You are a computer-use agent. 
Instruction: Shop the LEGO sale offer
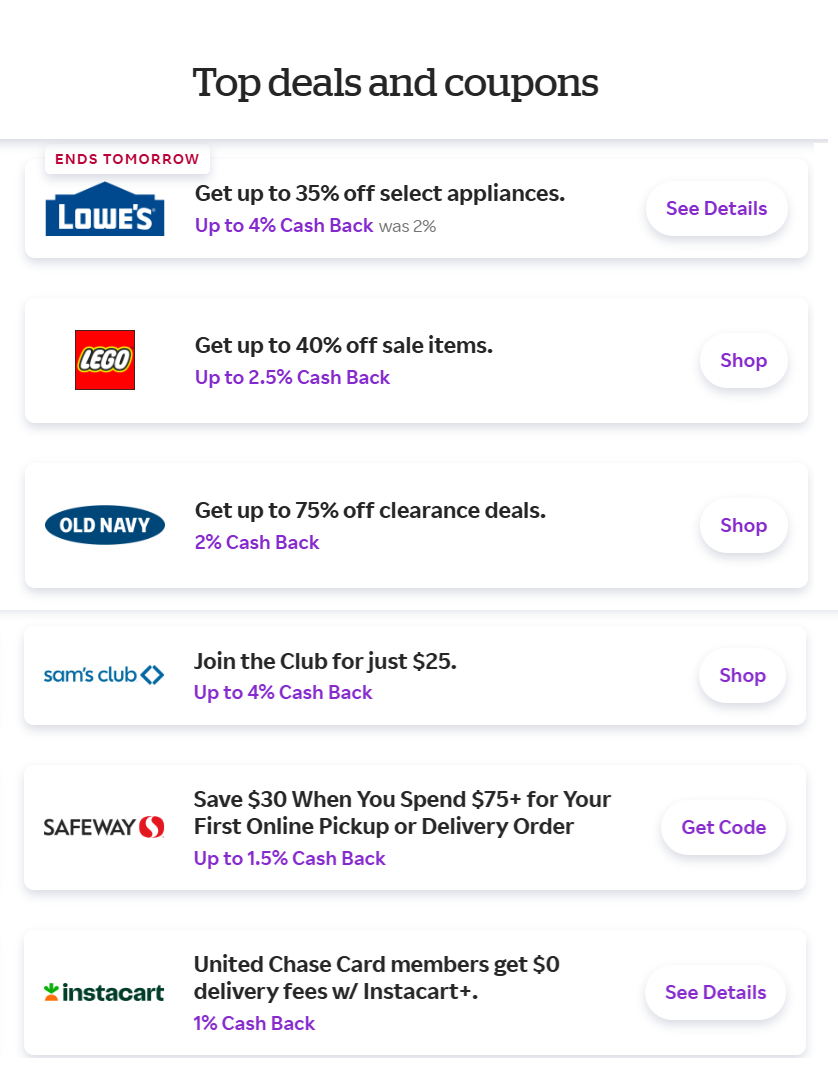[x=743, y=360]
